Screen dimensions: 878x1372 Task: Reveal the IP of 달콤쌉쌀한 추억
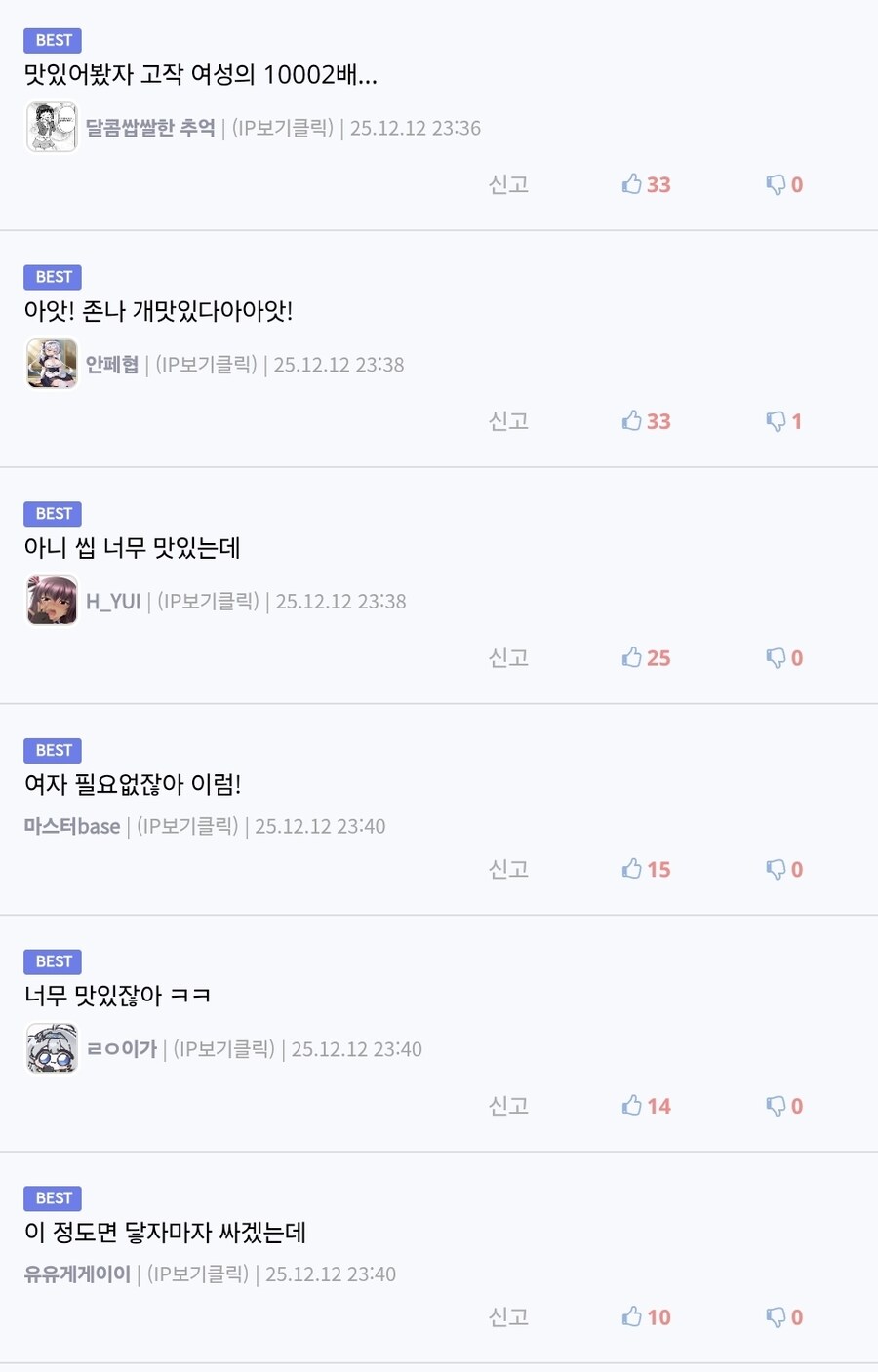[283, 128]
